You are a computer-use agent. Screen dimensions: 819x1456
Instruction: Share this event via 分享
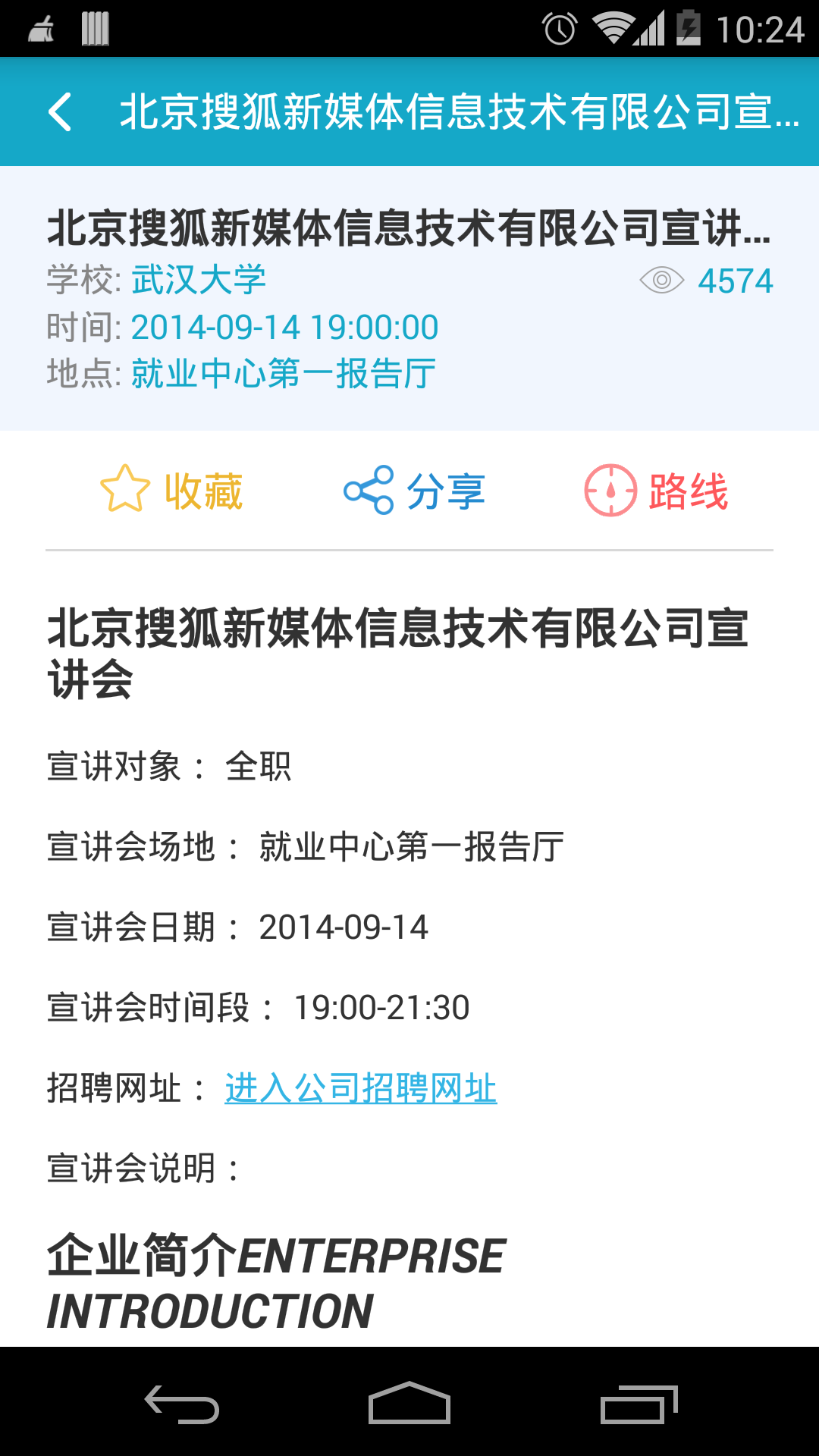coord(414,491)
